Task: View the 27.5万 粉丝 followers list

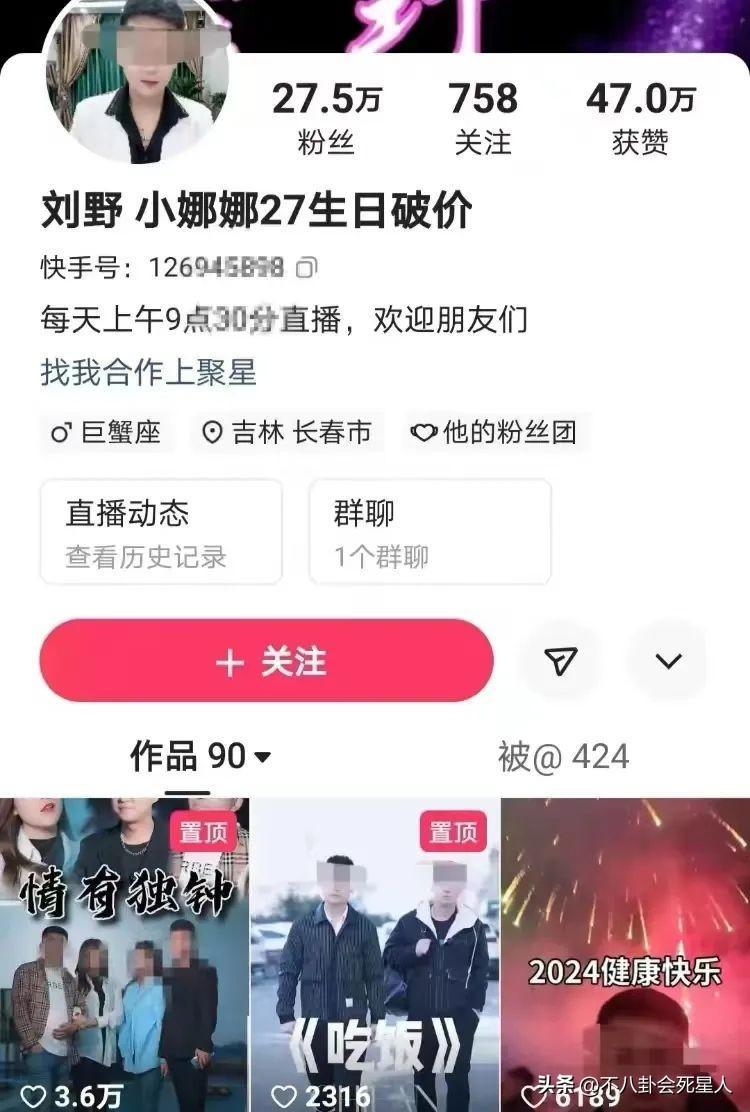Action: (x=326, y=118)
